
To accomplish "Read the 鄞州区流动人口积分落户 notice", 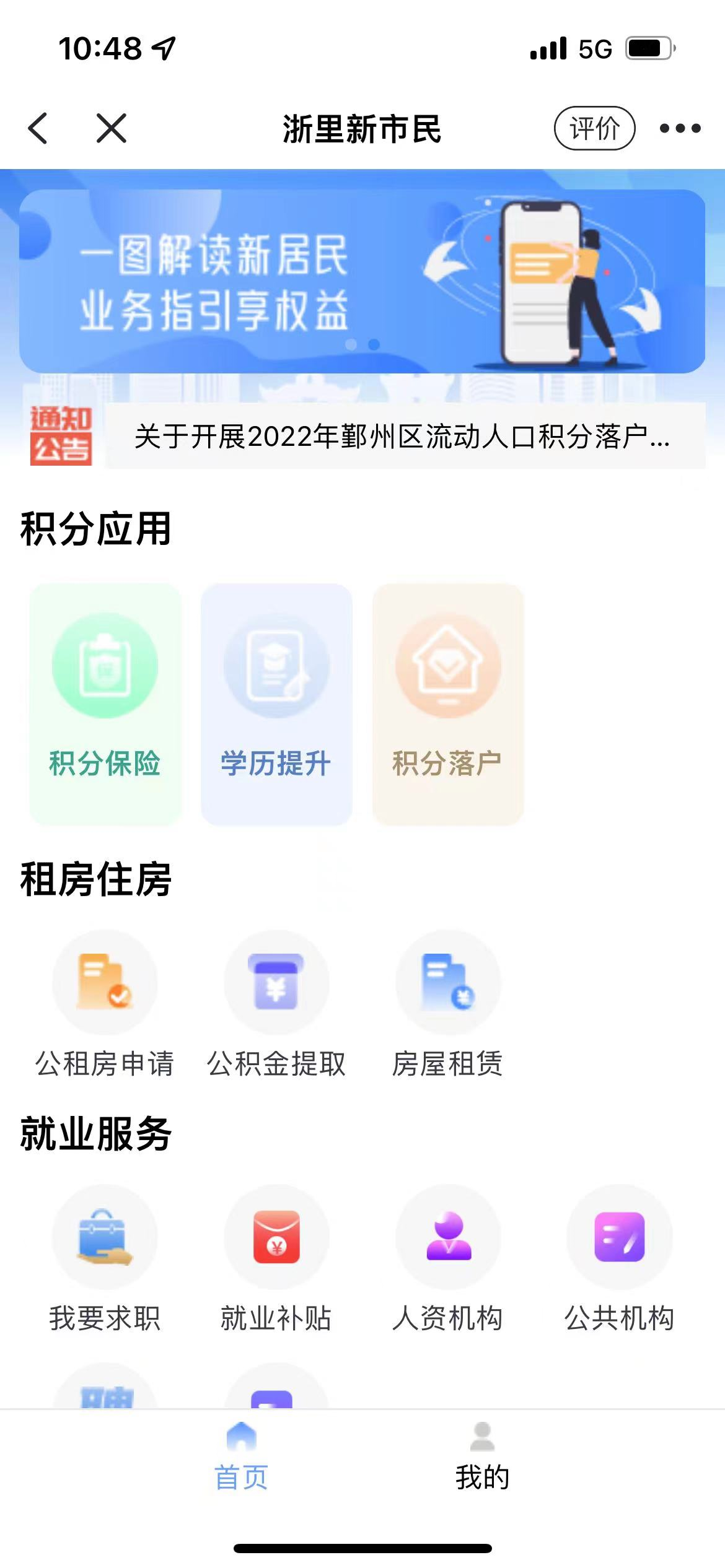I will click(403, 436).
